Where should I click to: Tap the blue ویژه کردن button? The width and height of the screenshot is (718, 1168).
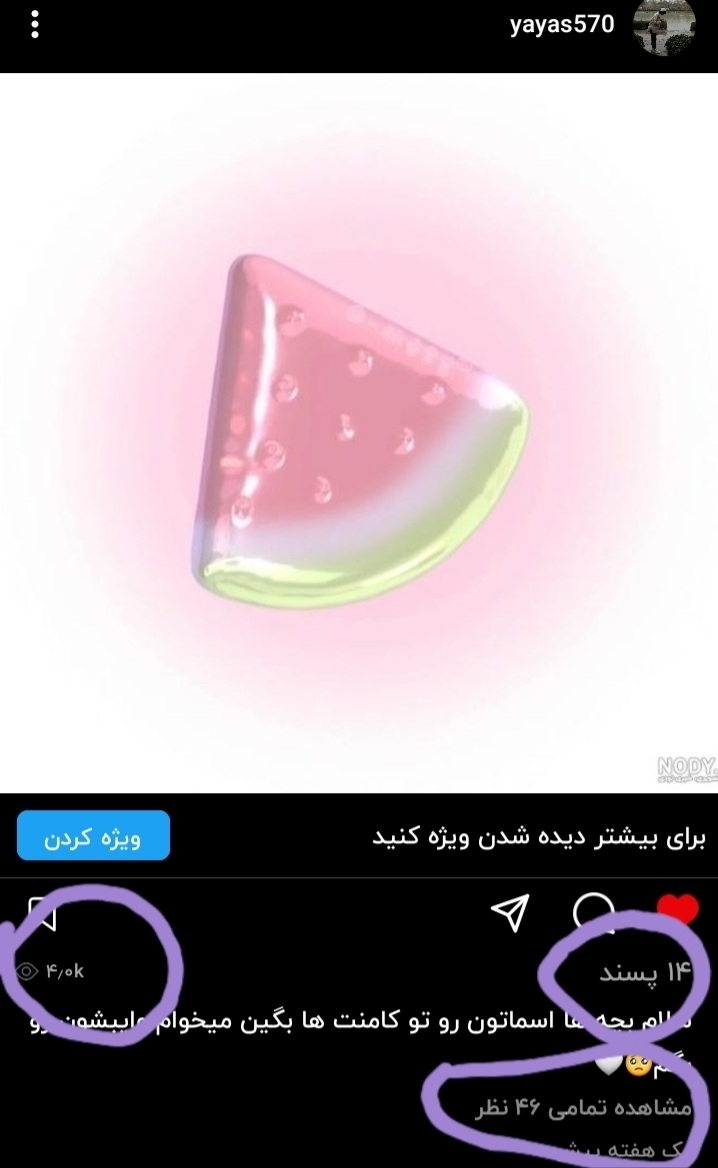pos(93,835)
